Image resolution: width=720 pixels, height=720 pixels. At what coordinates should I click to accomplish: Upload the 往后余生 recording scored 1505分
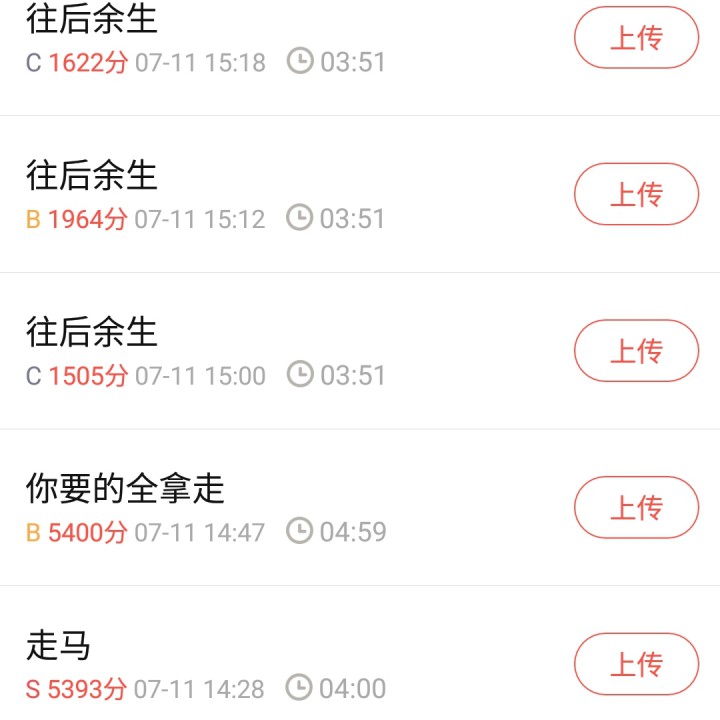pyautogui.click(x=636, y=351)
